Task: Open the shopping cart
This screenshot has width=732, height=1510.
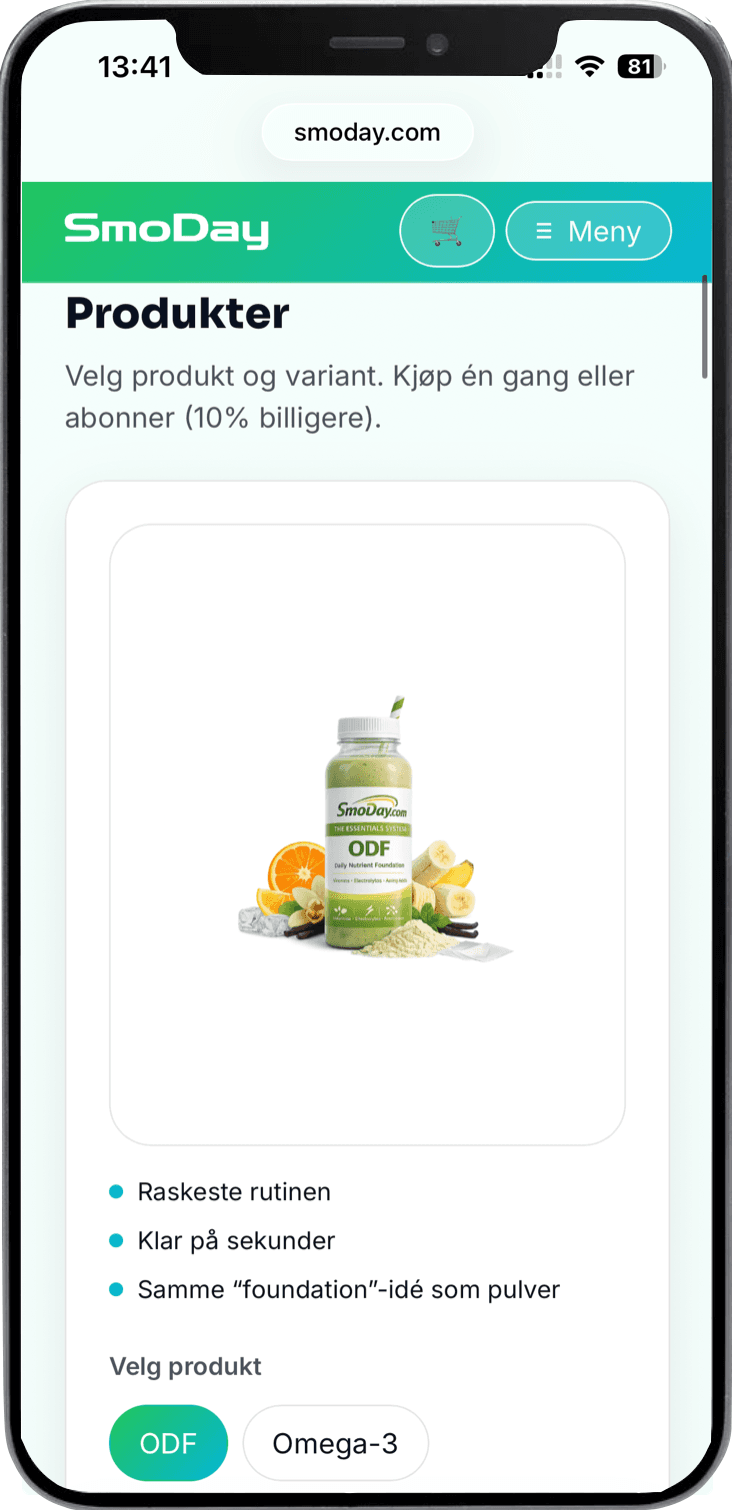Action: (x=446, y=231)
